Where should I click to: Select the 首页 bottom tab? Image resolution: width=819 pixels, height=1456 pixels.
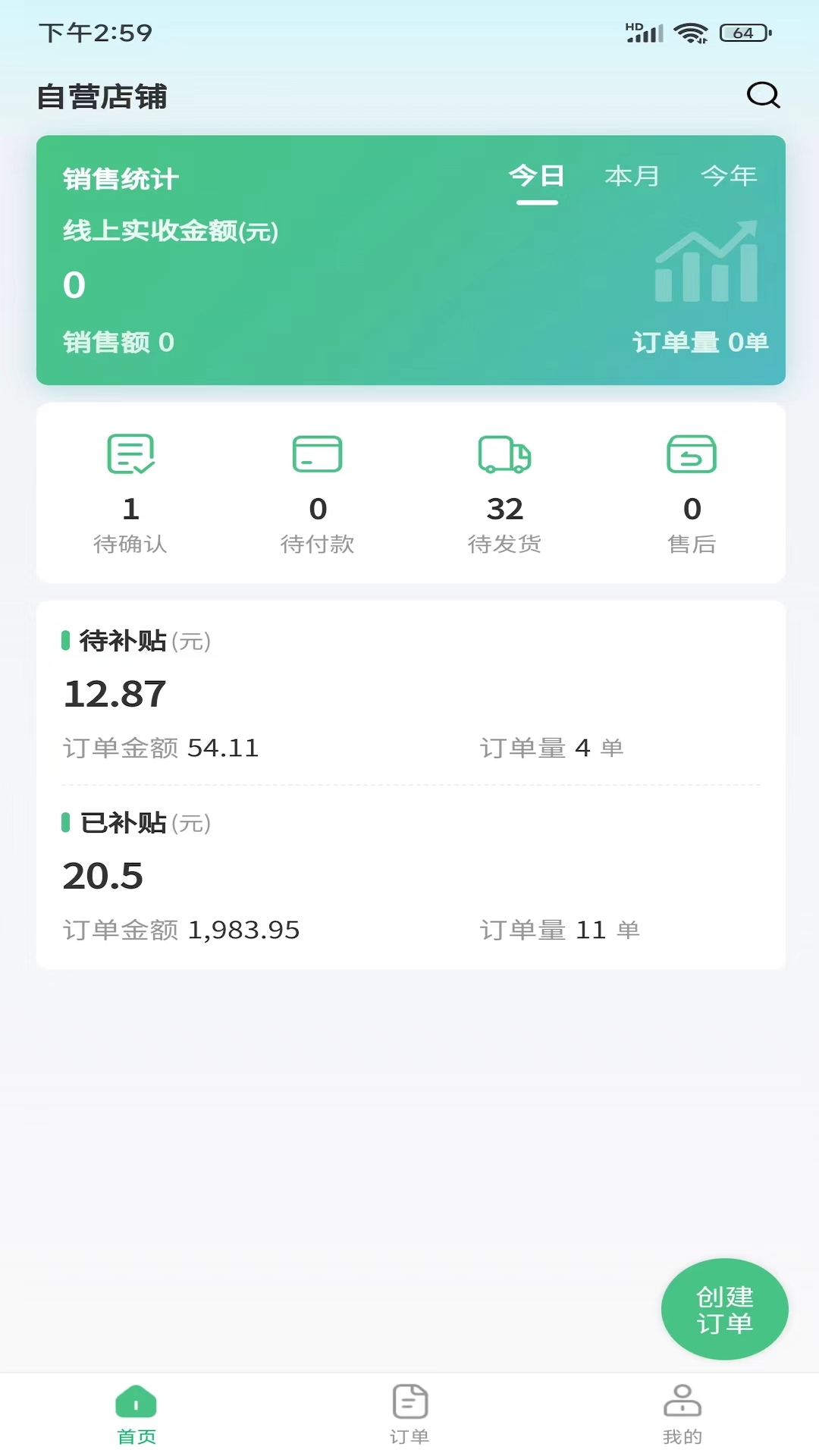click(136, 1414)
